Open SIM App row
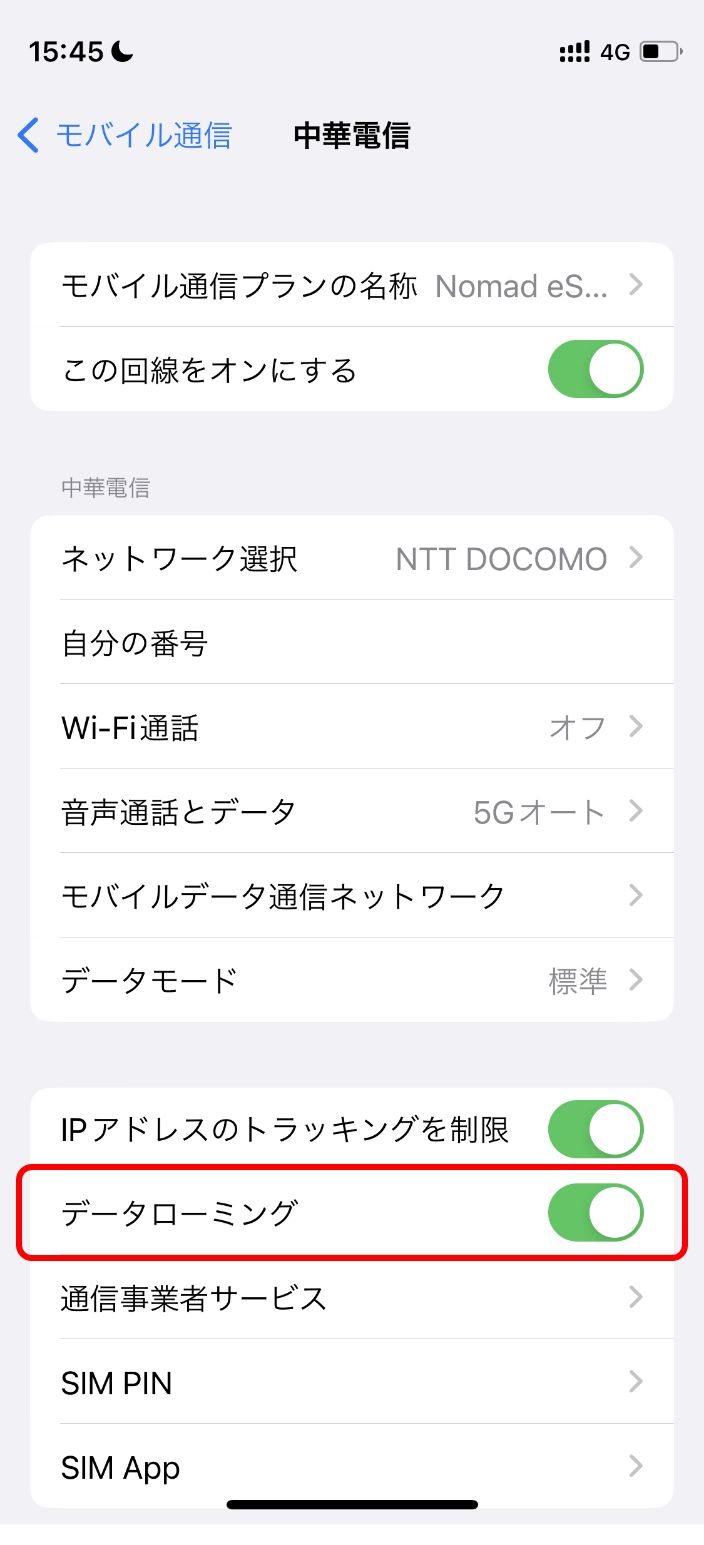This screenshot has height=1545, width=704. point(352,1467)
